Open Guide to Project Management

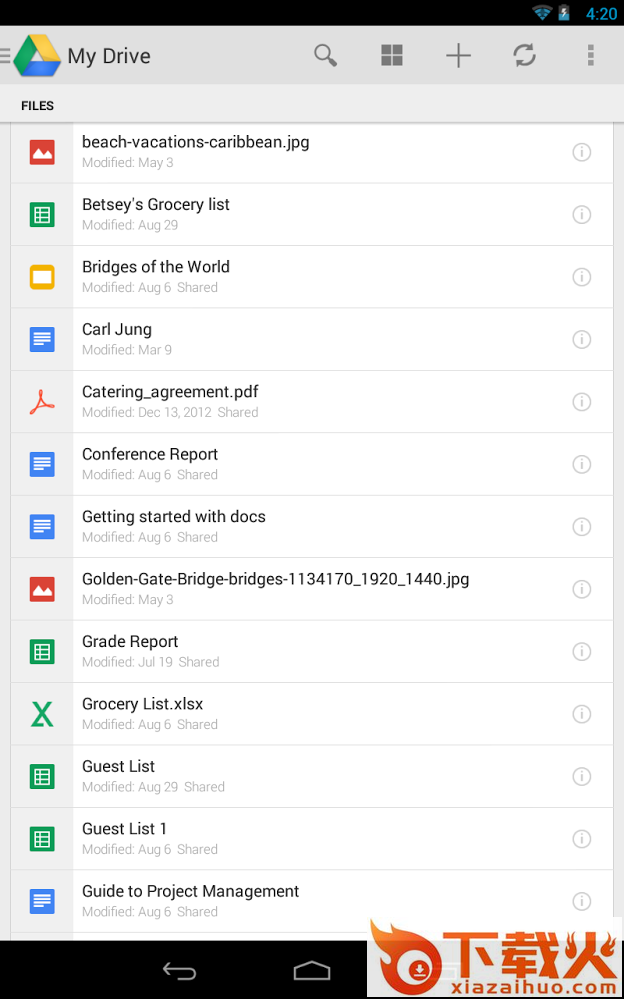[x=190, y=900]
